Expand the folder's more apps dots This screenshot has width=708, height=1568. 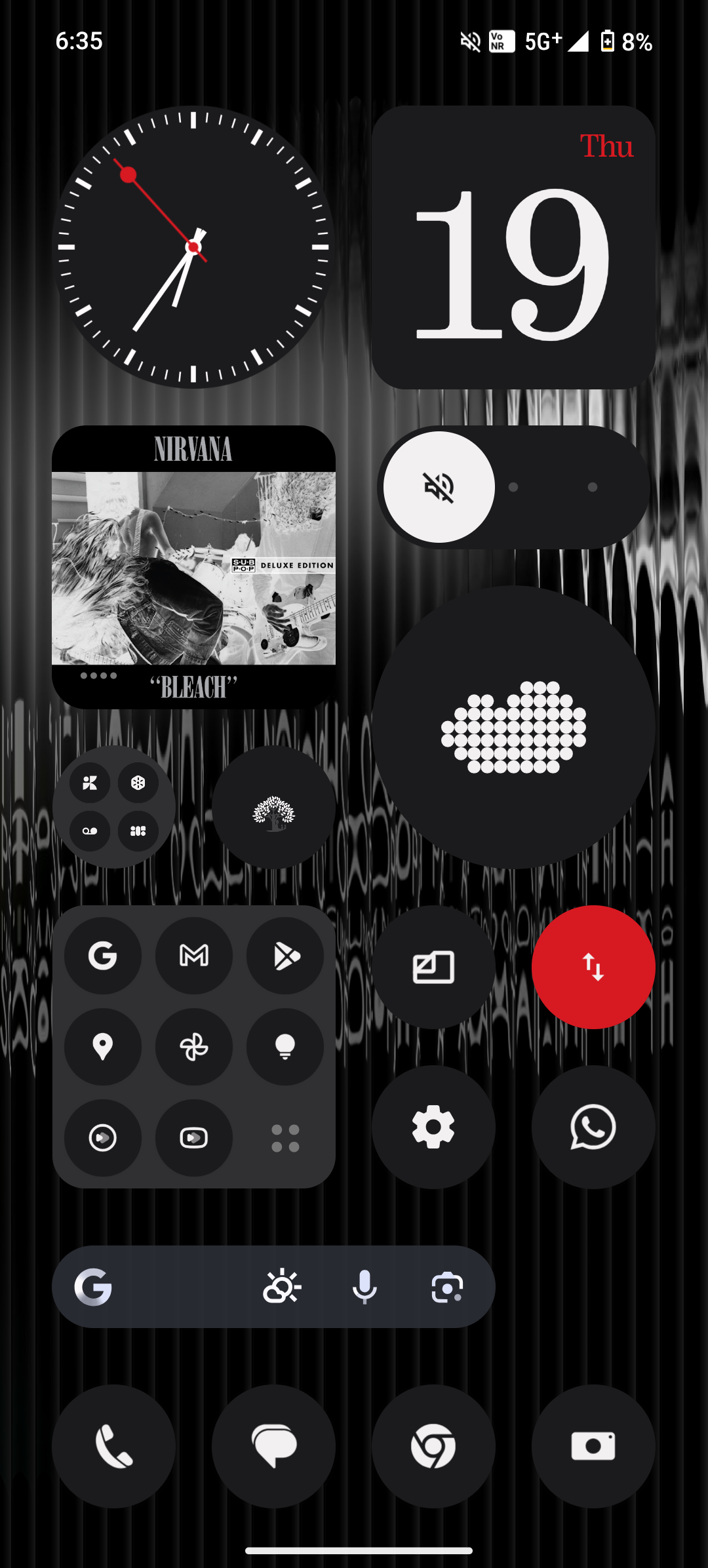285,1138
